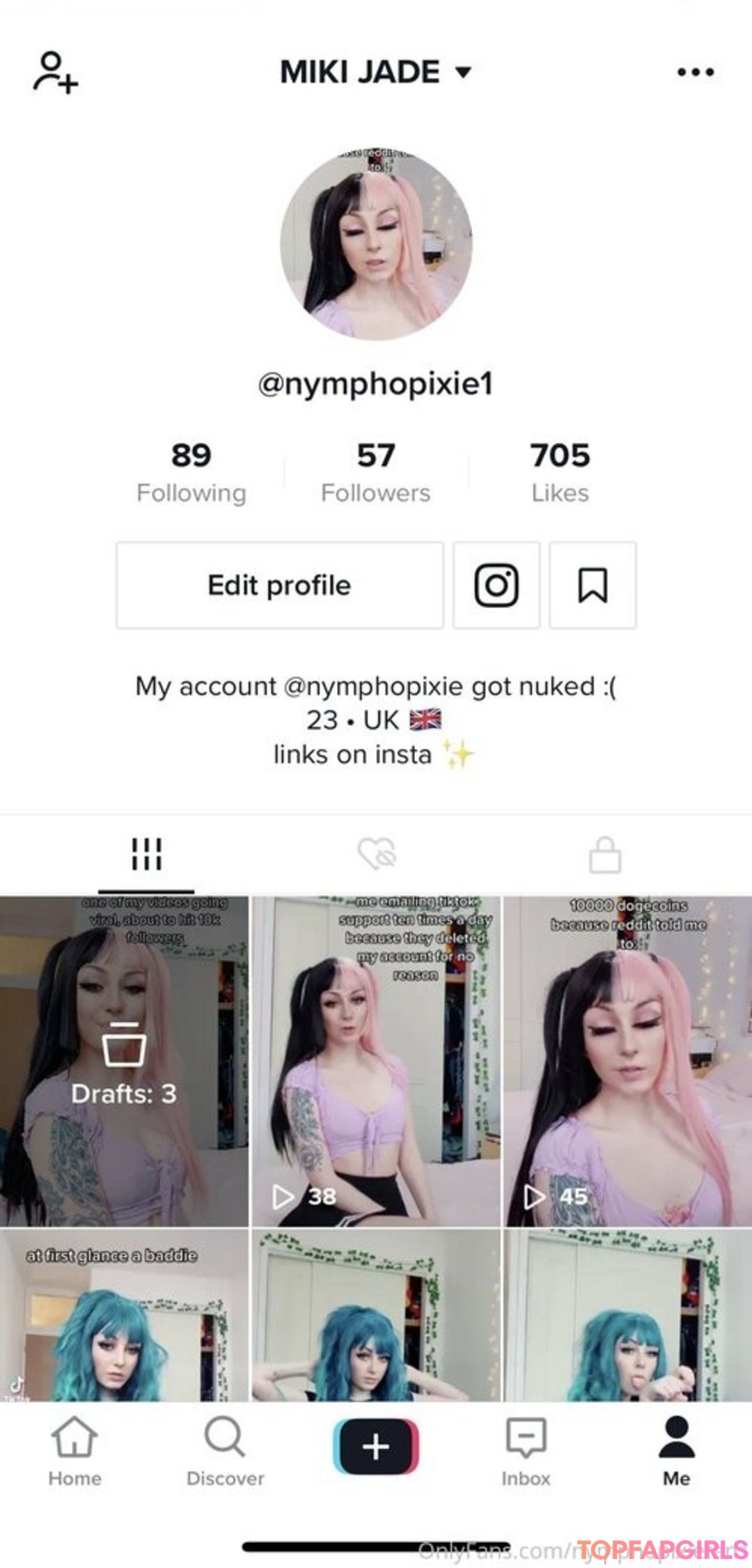
Task: Open the linked Instagram account
Action: coord(496,585)
